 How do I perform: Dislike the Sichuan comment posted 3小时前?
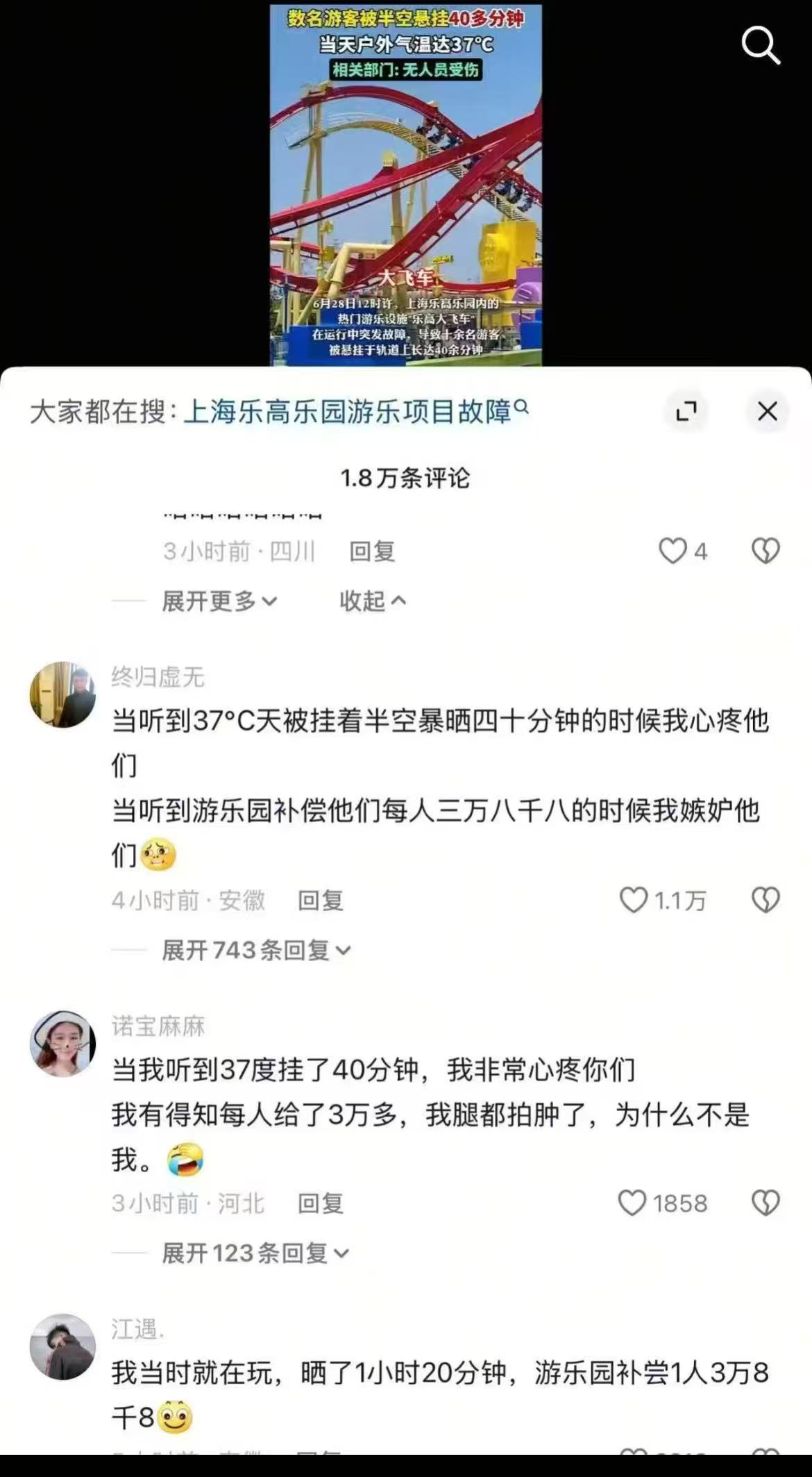click(766, 551)
